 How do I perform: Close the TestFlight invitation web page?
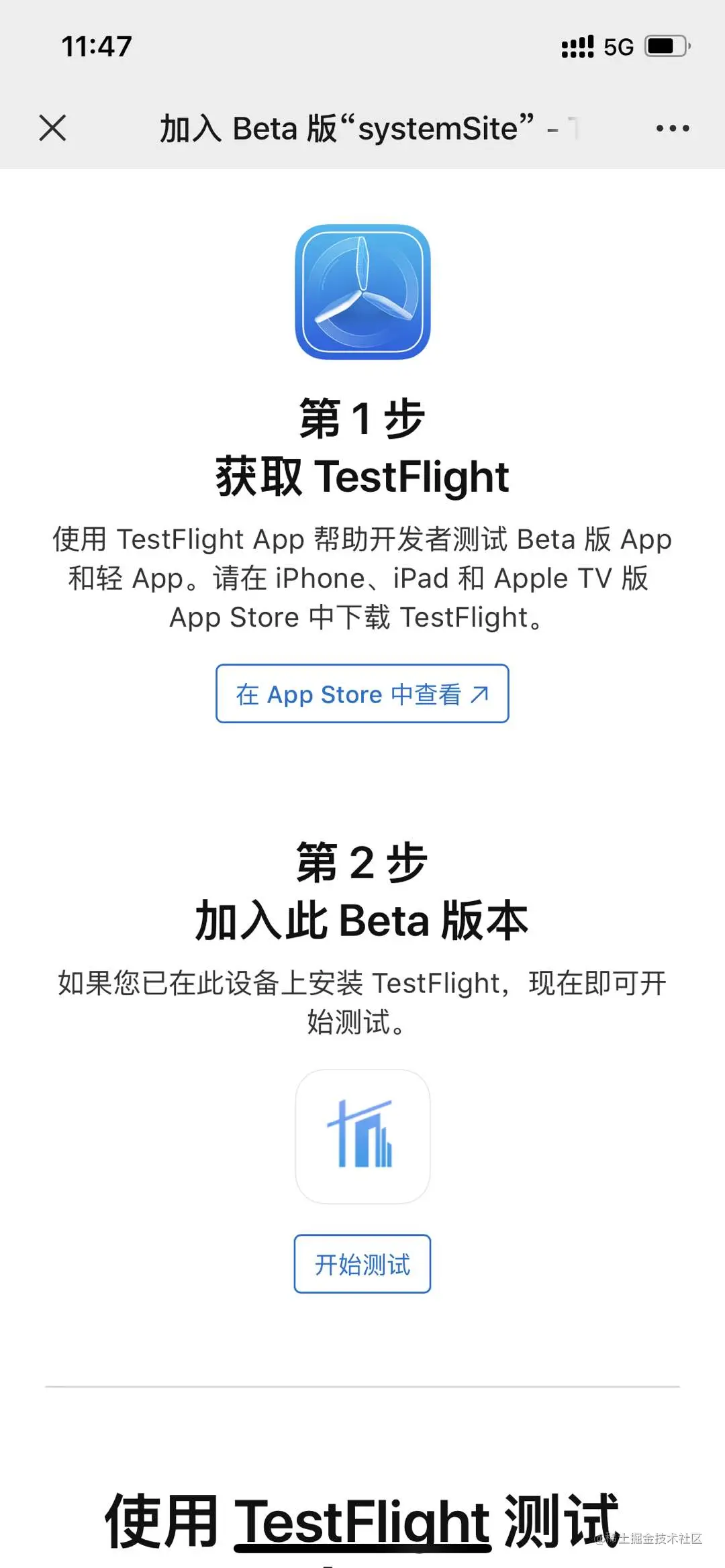pyautogui.click(x=52, y=127)
